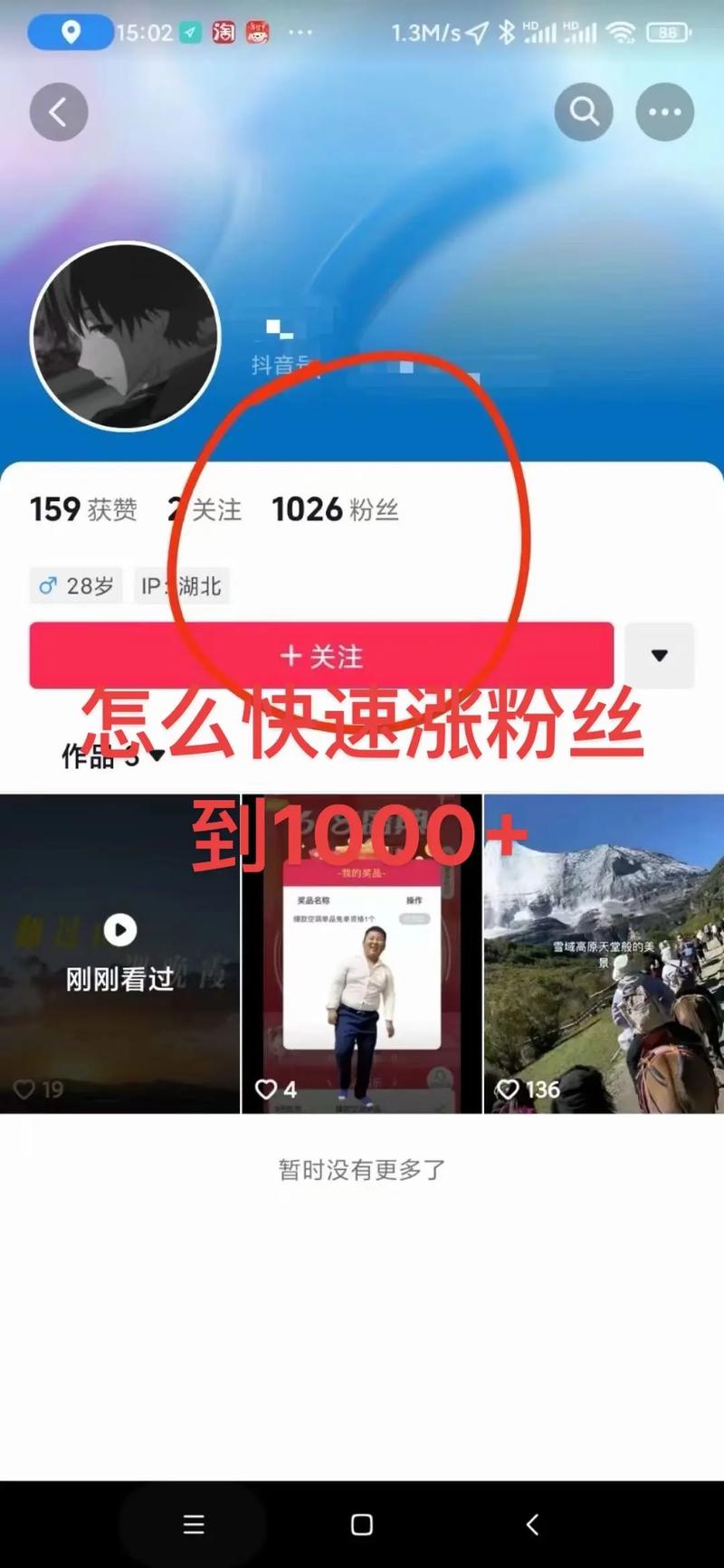Go to the system home screen

click(x=362, y=1525)
